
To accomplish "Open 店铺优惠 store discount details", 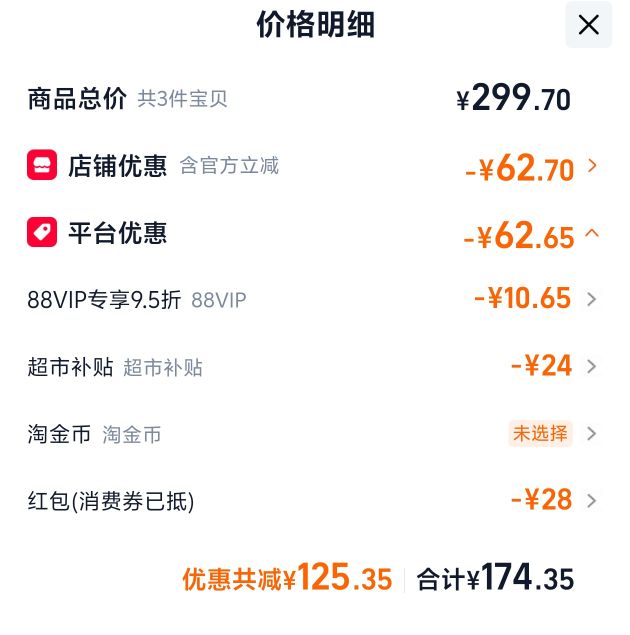I will click(314, 166).
